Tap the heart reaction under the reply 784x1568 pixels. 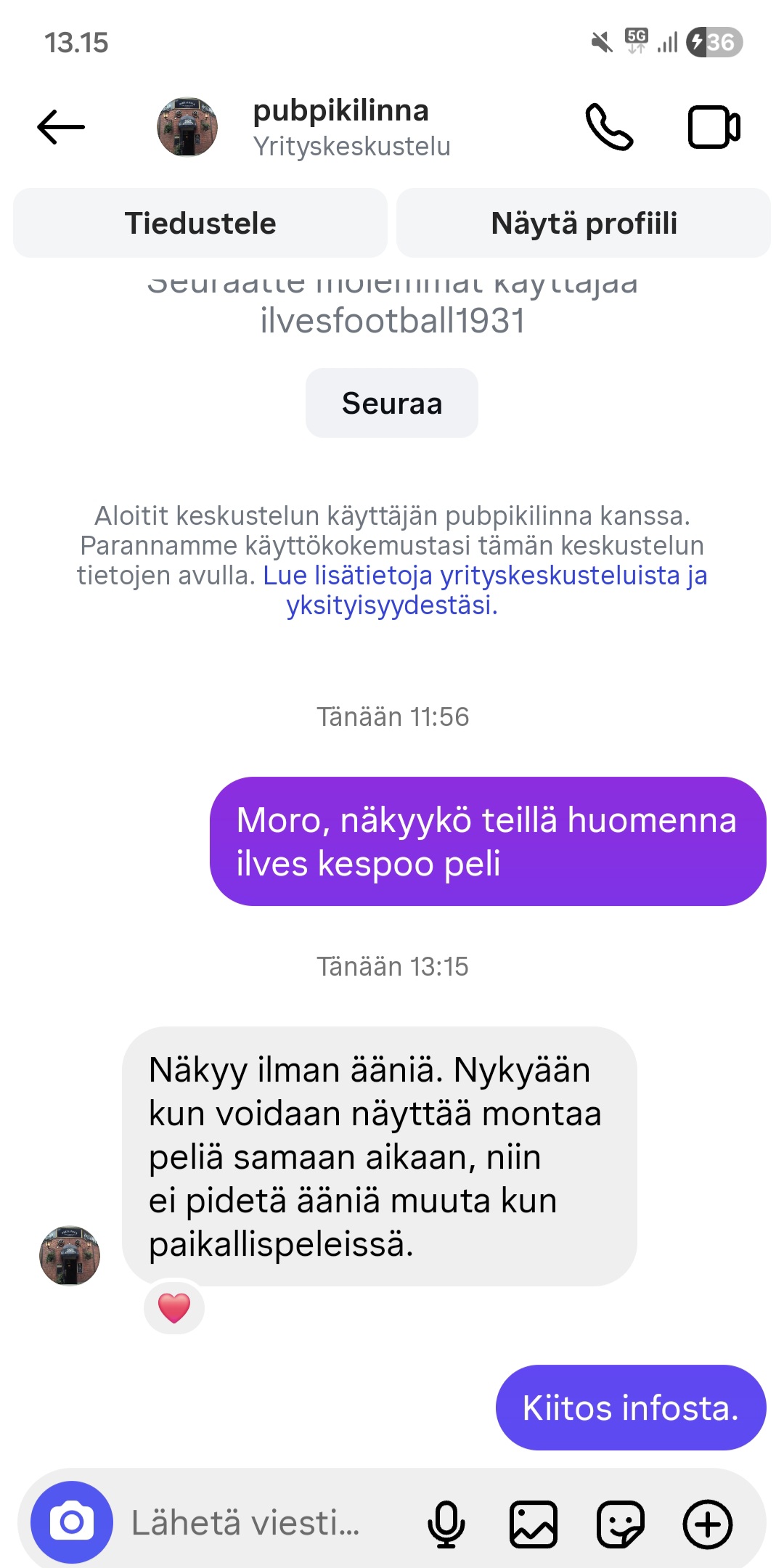click(x=174, y=1307)
